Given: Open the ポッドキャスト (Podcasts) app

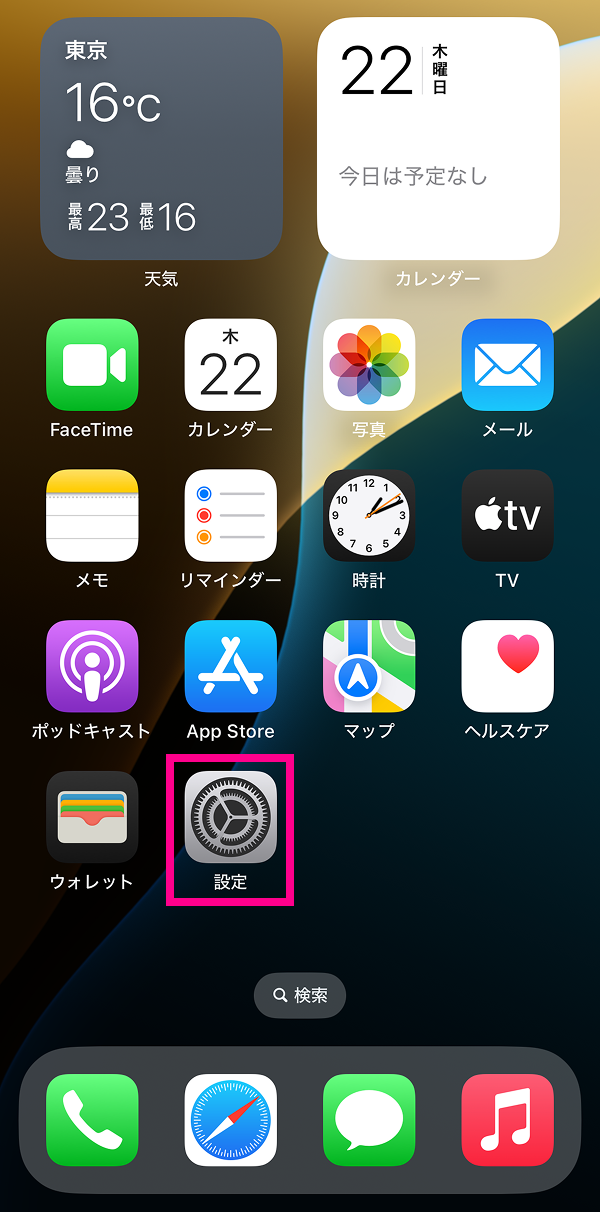Looking at the screenshot, I should click(92, 666).
